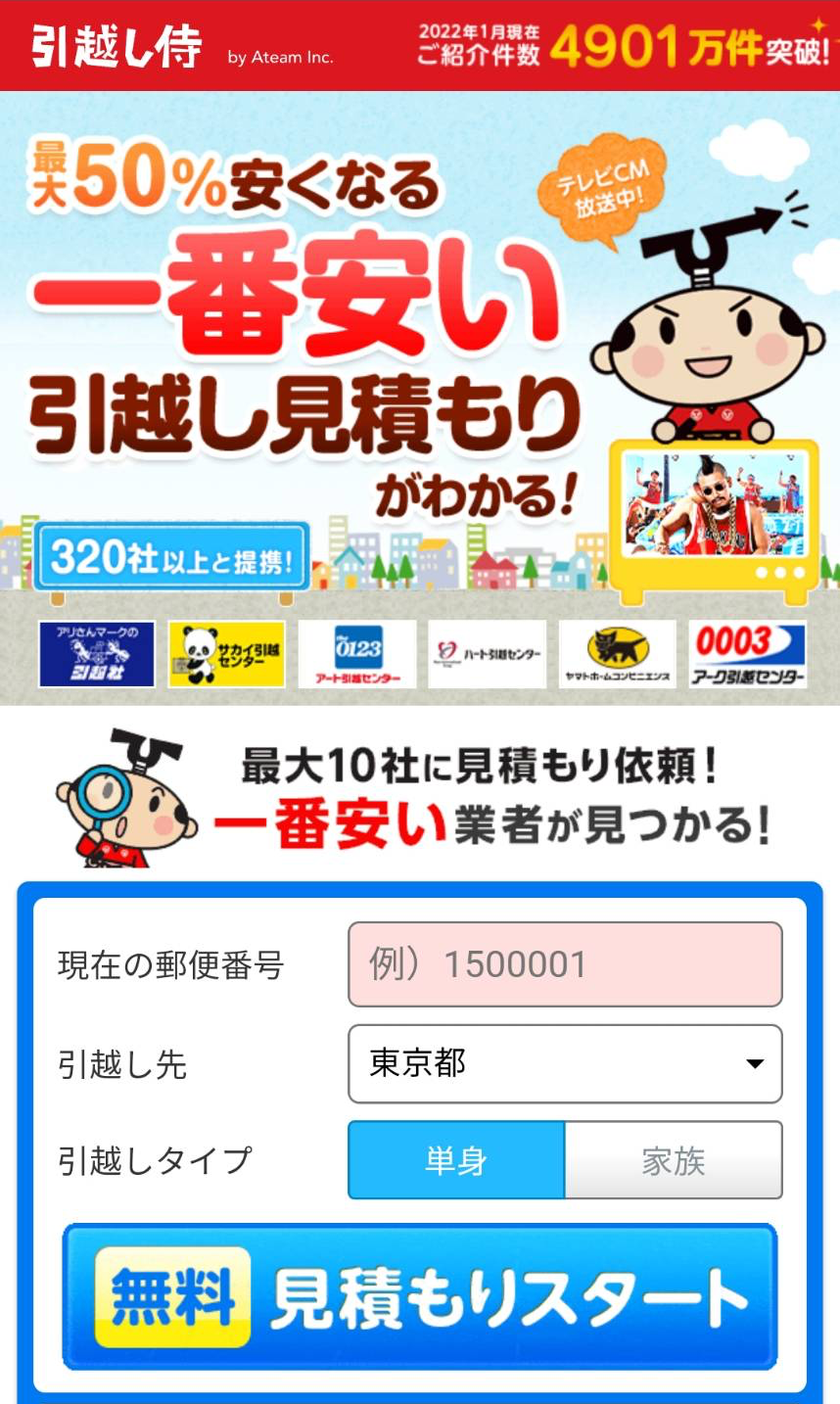Tap the current postal code field
This screenshot has width=840, height=1404.
pyautogui.click(x=565, y=964)
